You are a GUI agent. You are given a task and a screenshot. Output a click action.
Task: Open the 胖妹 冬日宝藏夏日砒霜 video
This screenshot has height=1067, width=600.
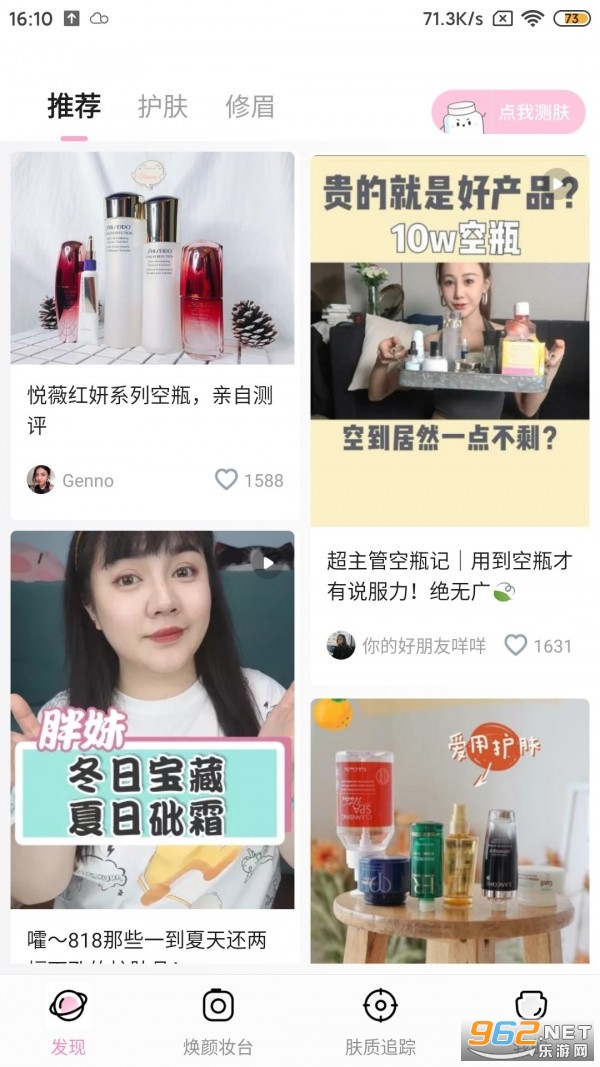[x=152, y=719]
